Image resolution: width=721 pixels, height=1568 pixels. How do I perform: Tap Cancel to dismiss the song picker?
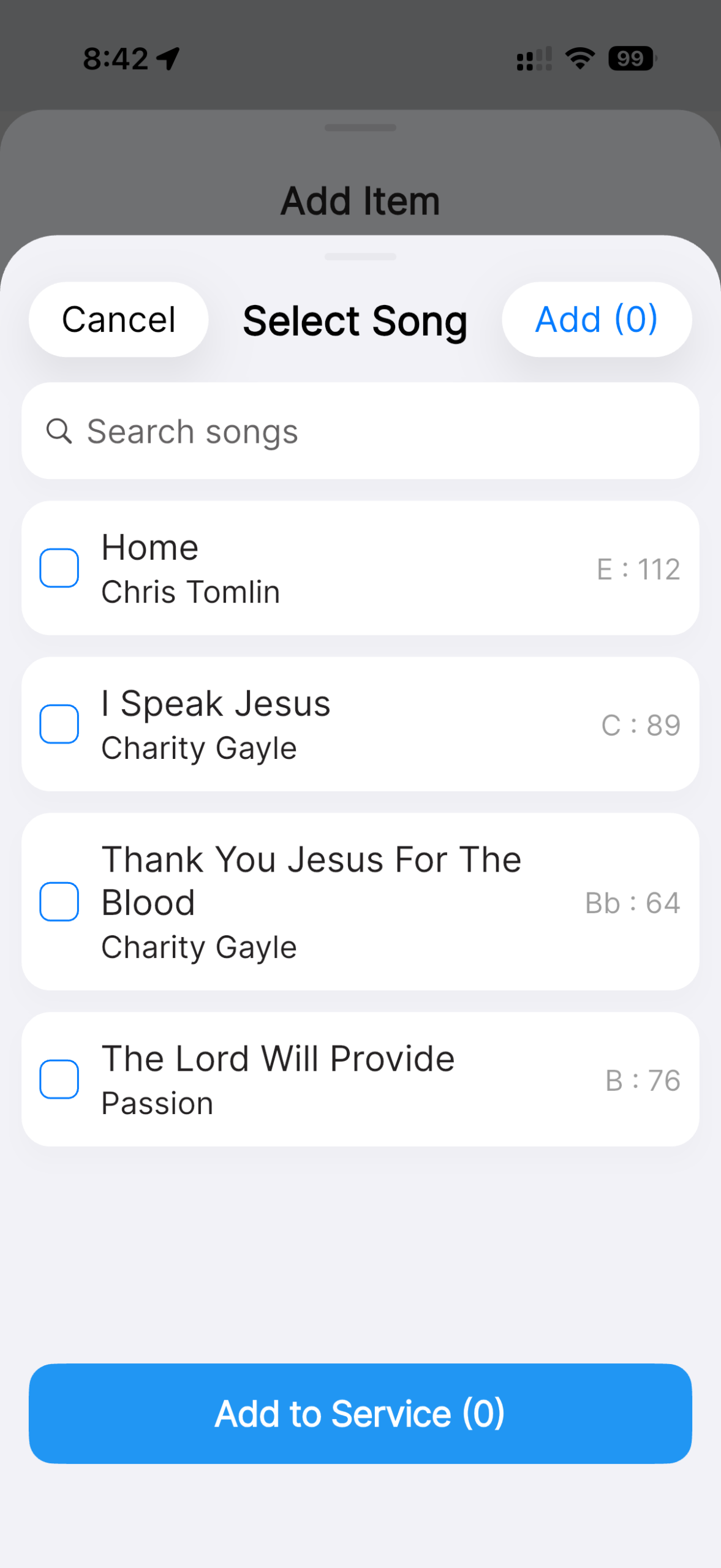pos(118,319)
